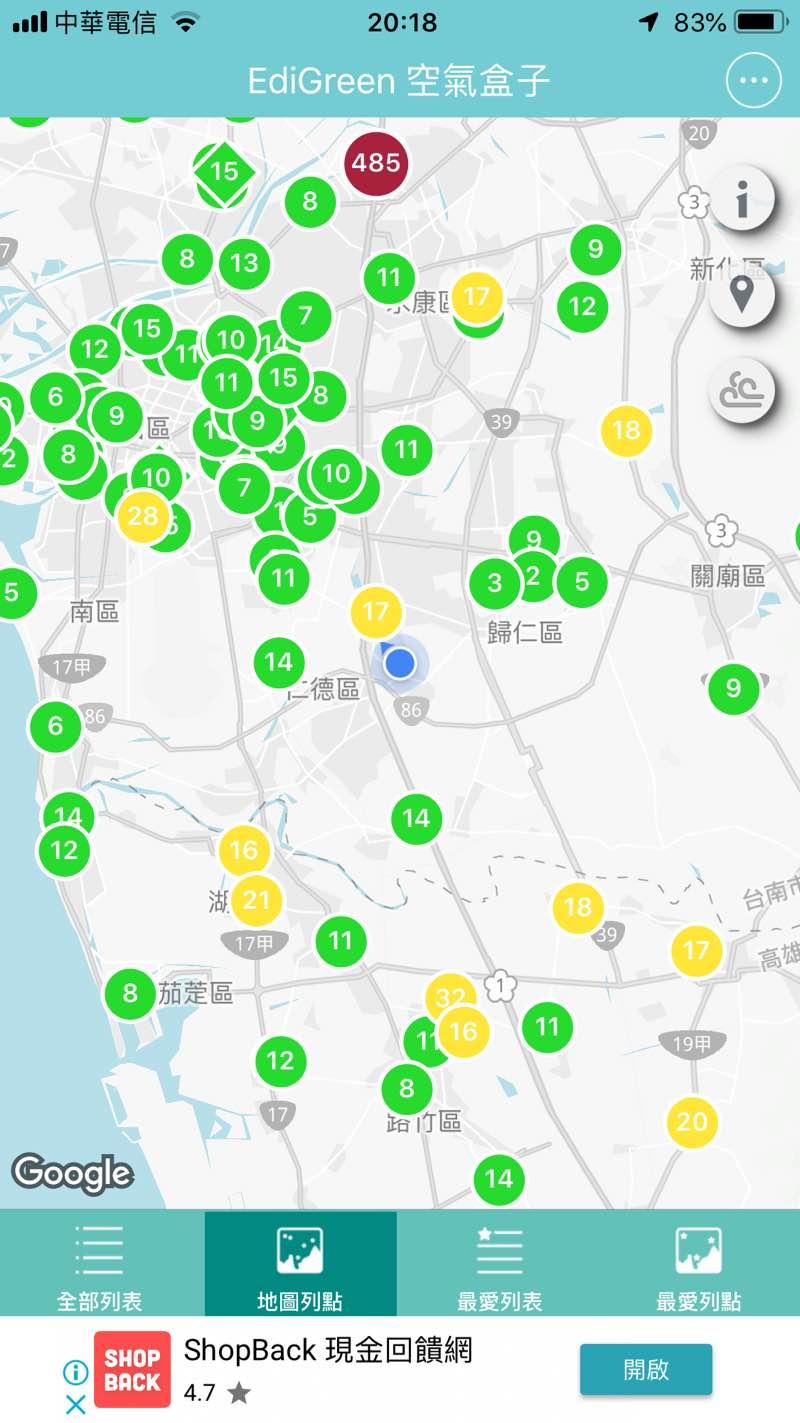Tap the yellow 20 sensor marker

click(692, 1121)
